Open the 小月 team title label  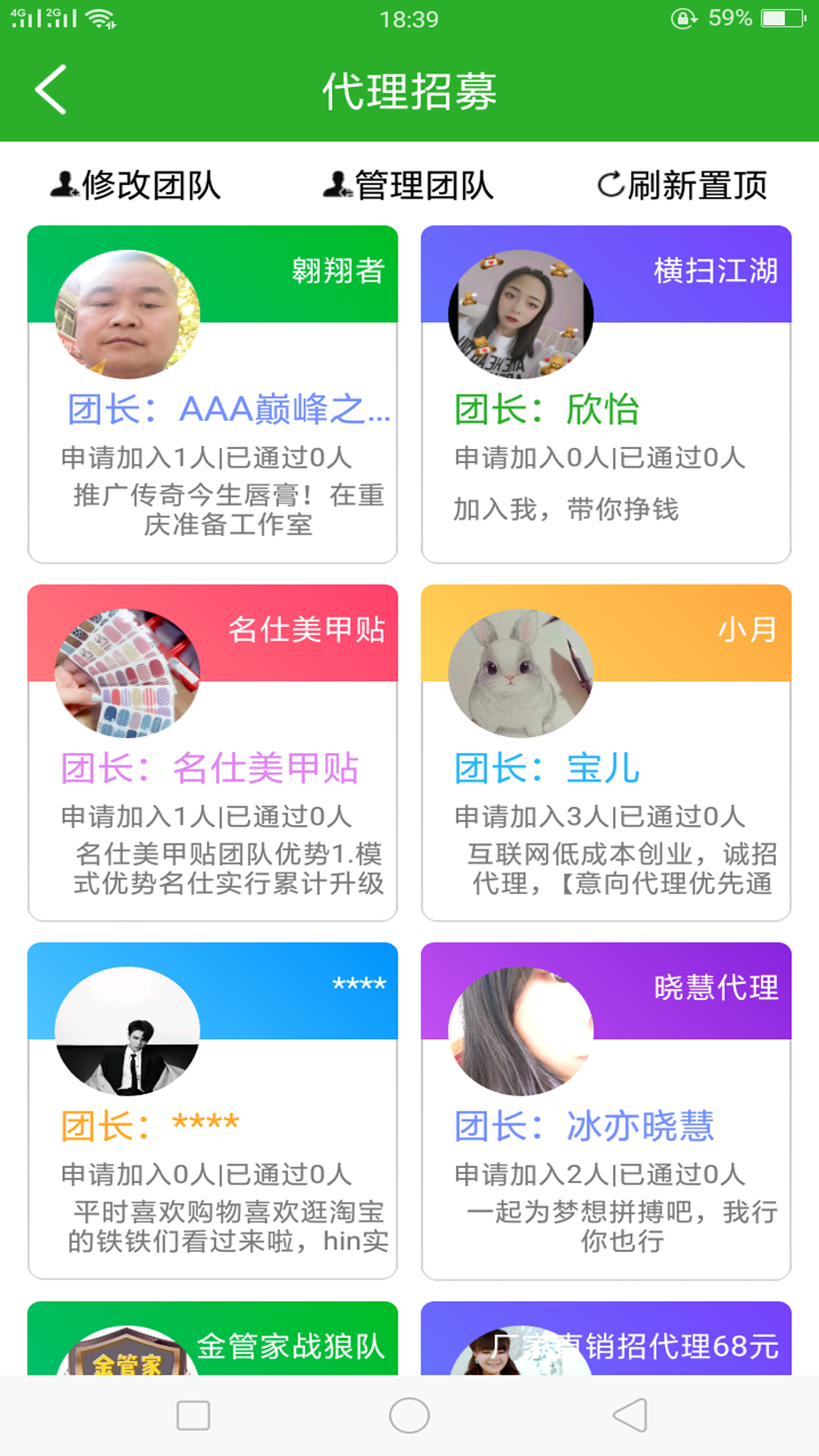click(x=747, y=629)
